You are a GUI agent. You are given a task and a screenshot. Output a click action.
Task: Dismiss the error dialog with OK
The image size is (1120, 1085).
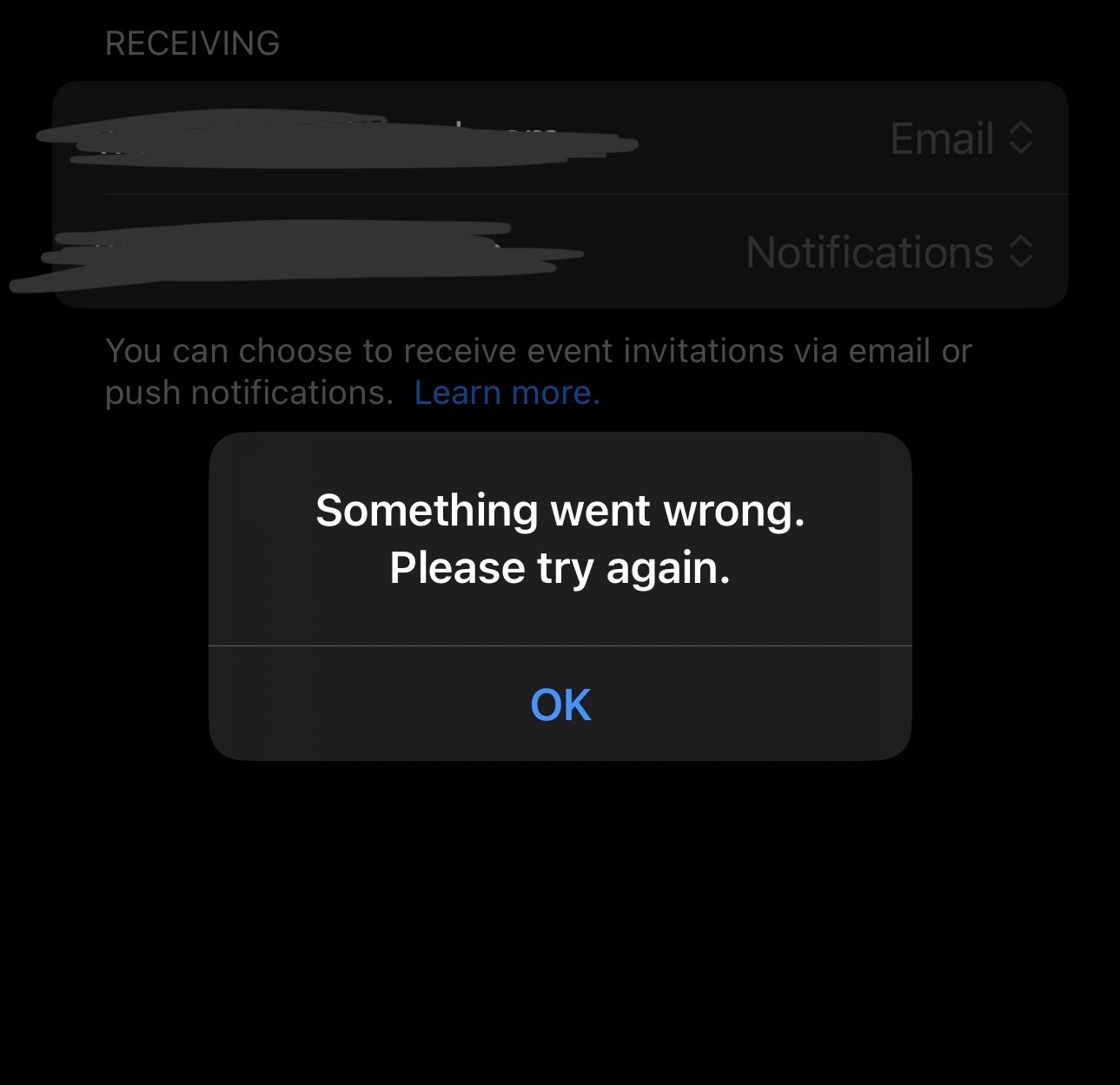pyautogui.click(x=560, y=705)
